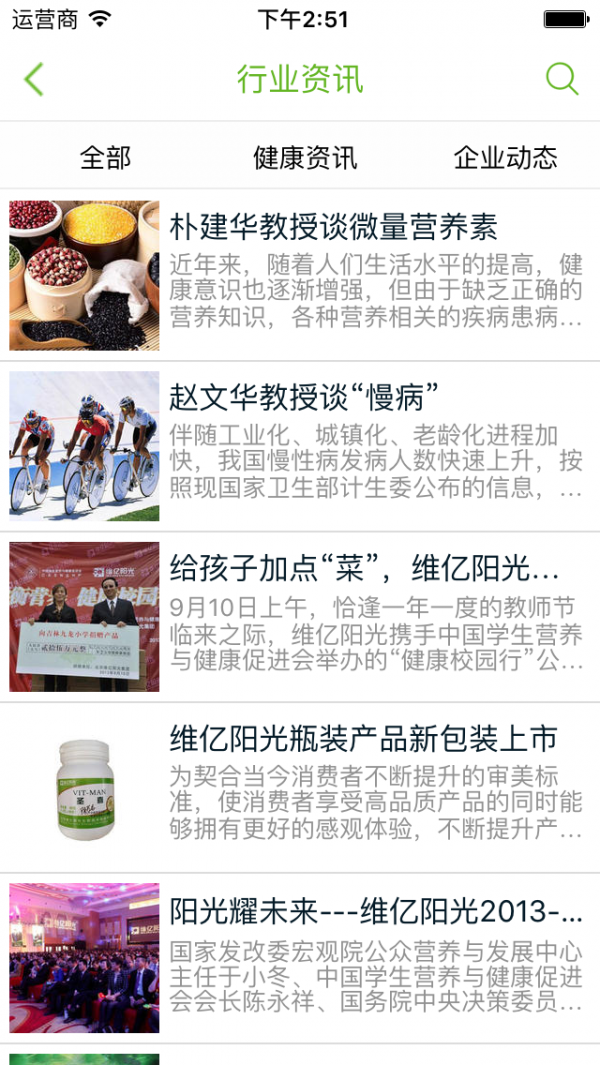The height and width of the screenshot is (1065, 600).
Task: Read the article 赵文华教授谈“慢病”
Action: coord(305,398)
